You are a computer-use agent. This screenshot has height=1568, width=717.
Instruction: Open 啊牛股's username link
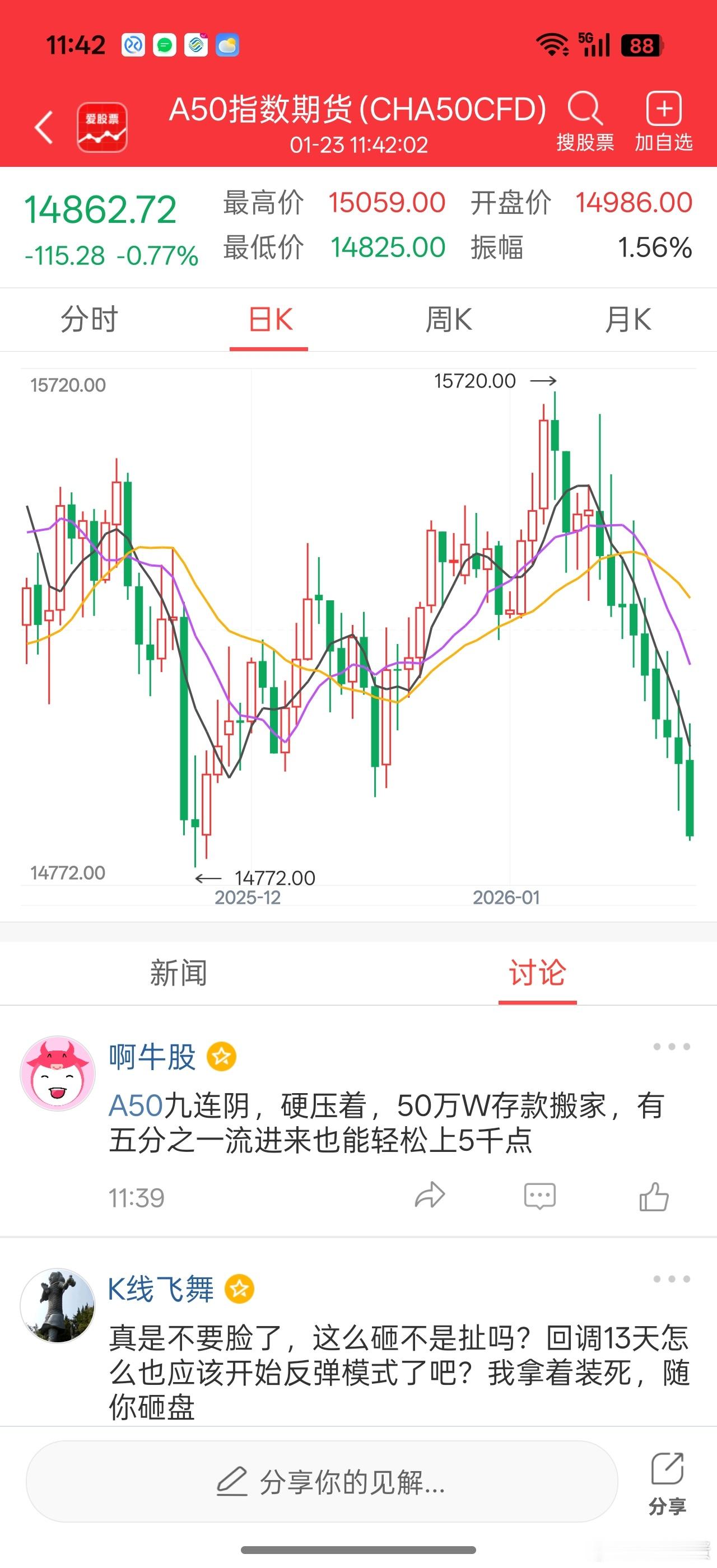tap(152, 1057)
